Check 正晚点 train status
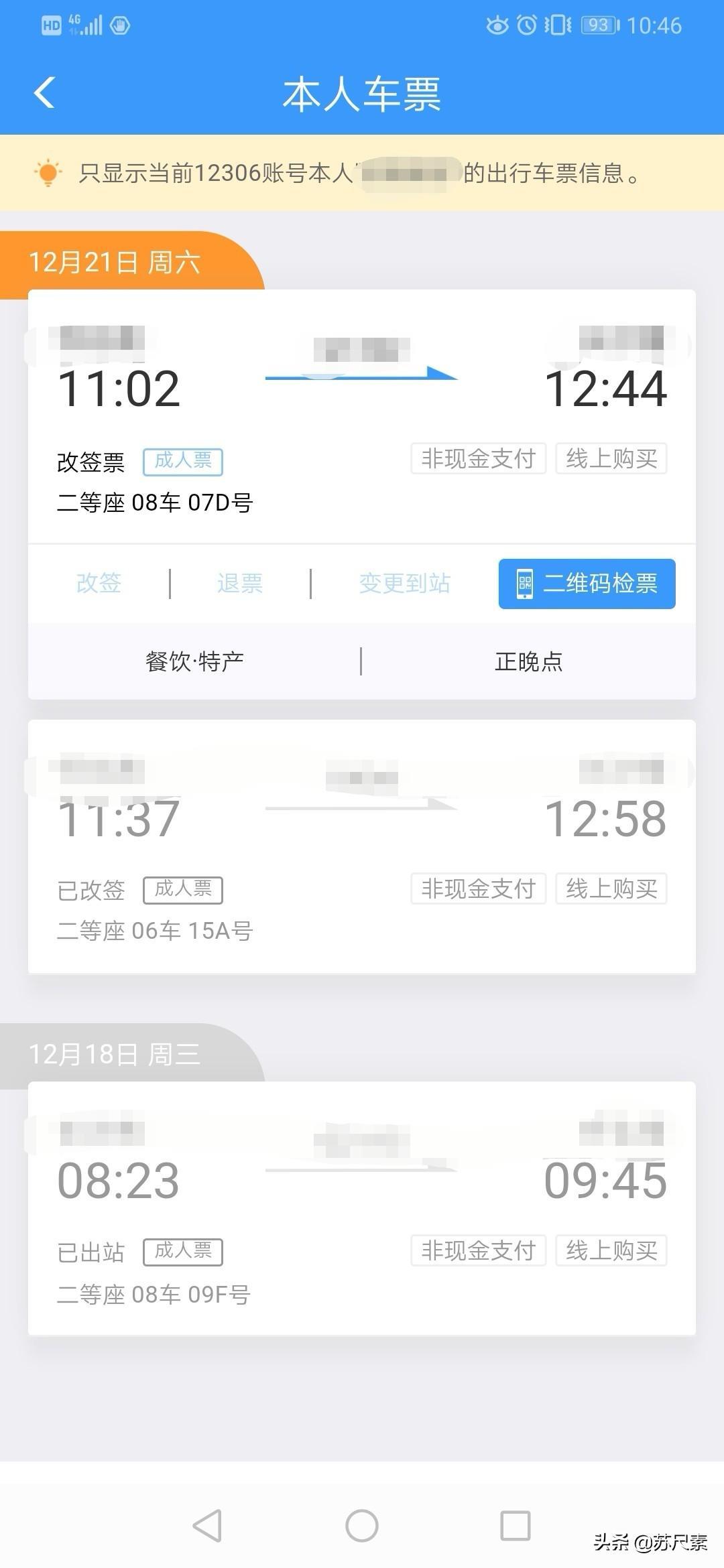The image size is (724, 1568). click(528, 661)
